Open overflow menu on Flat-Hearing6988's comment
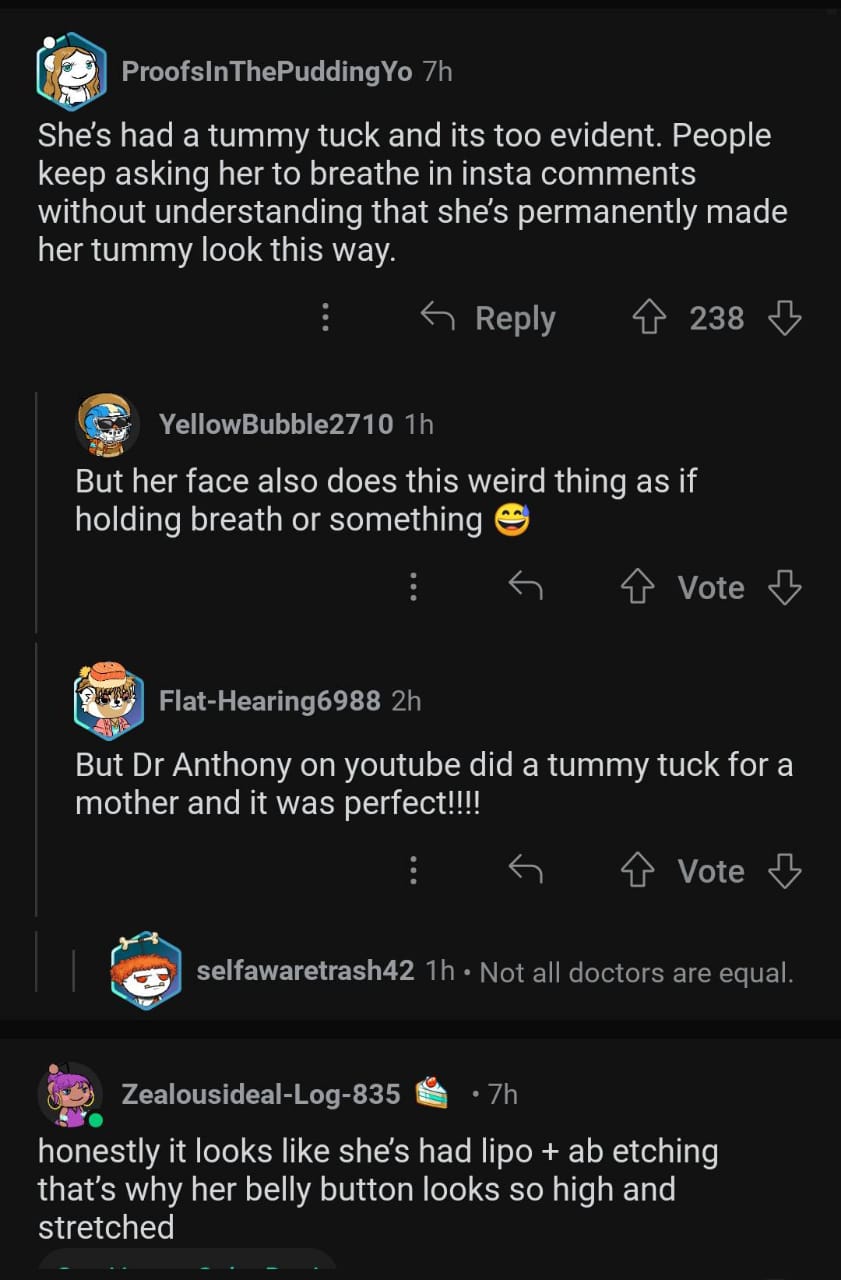Viewport: 841px width, 1280px height. (x=413, y=871)
